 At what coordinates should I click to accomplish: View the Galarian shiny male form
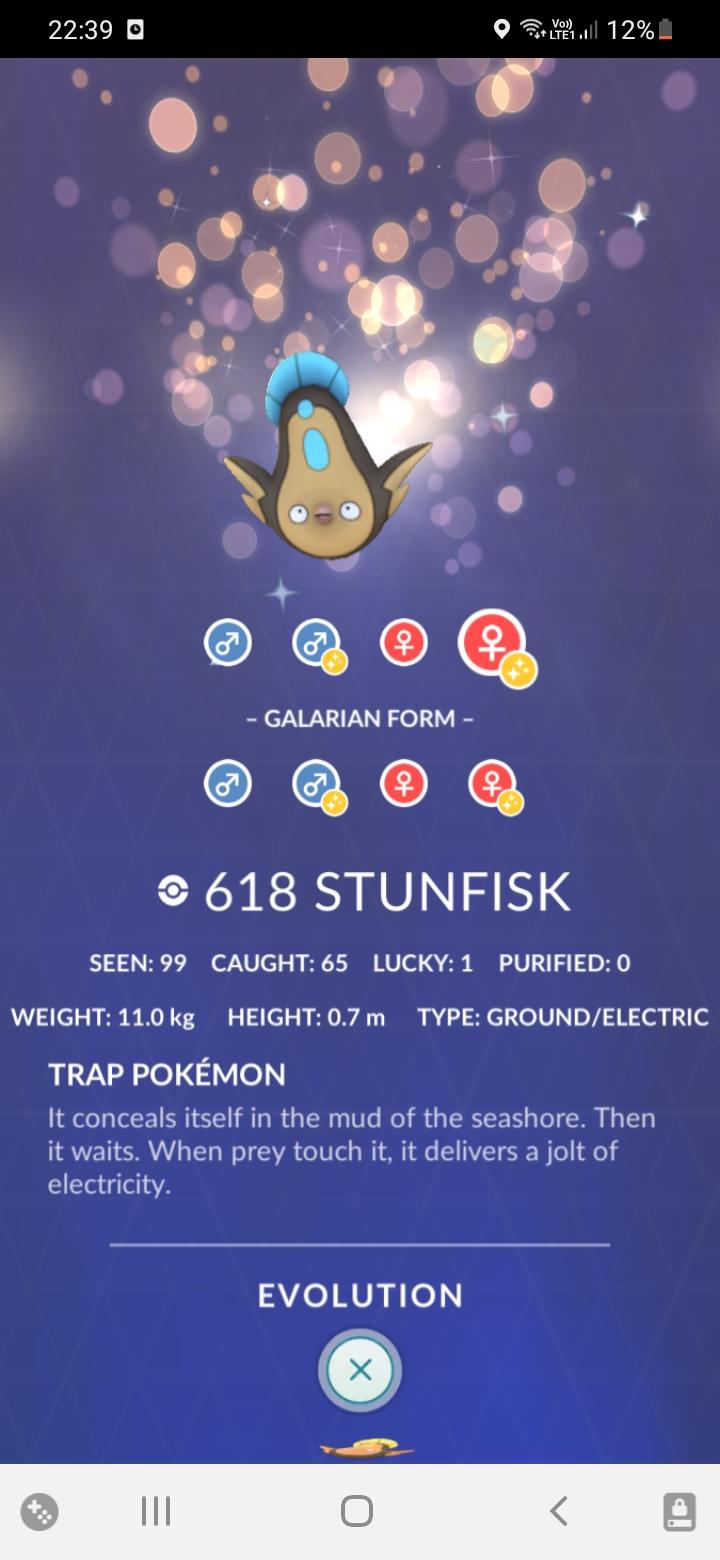[317, 783]
